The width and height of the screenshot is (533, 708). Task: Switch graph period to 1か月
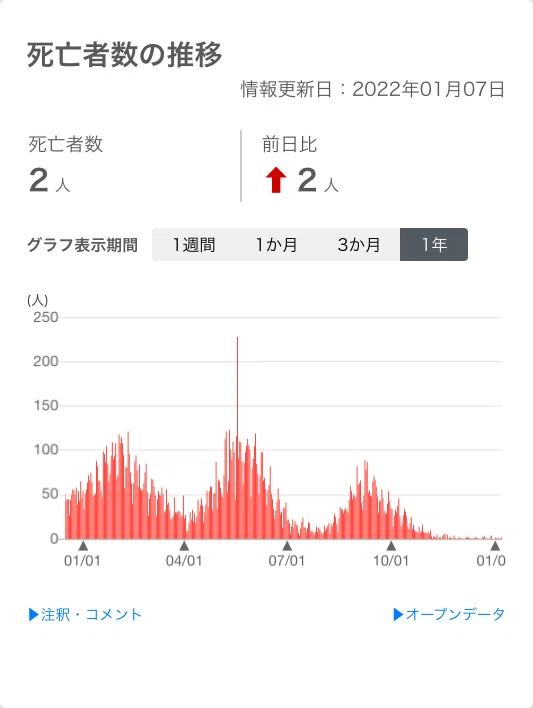coord(276,245)
